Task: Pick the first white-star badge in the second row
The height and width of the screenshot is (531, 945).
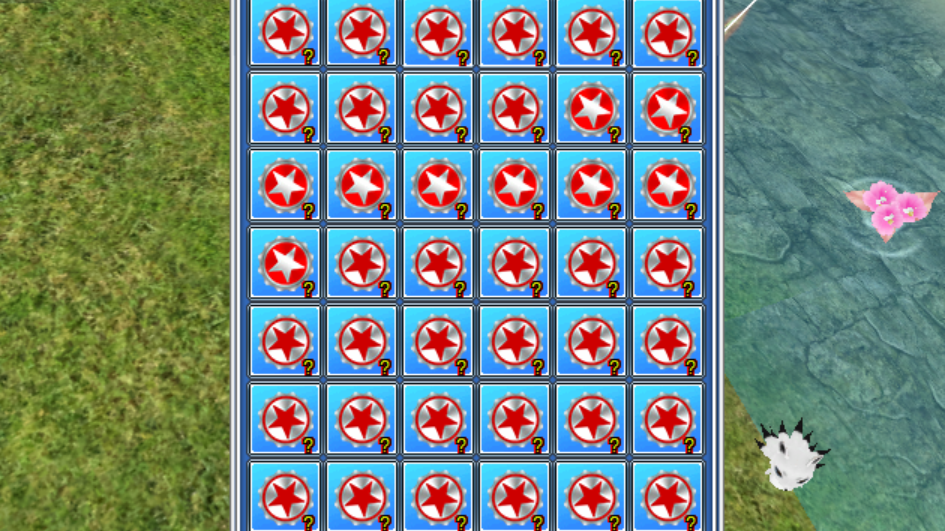Action: 591,108
